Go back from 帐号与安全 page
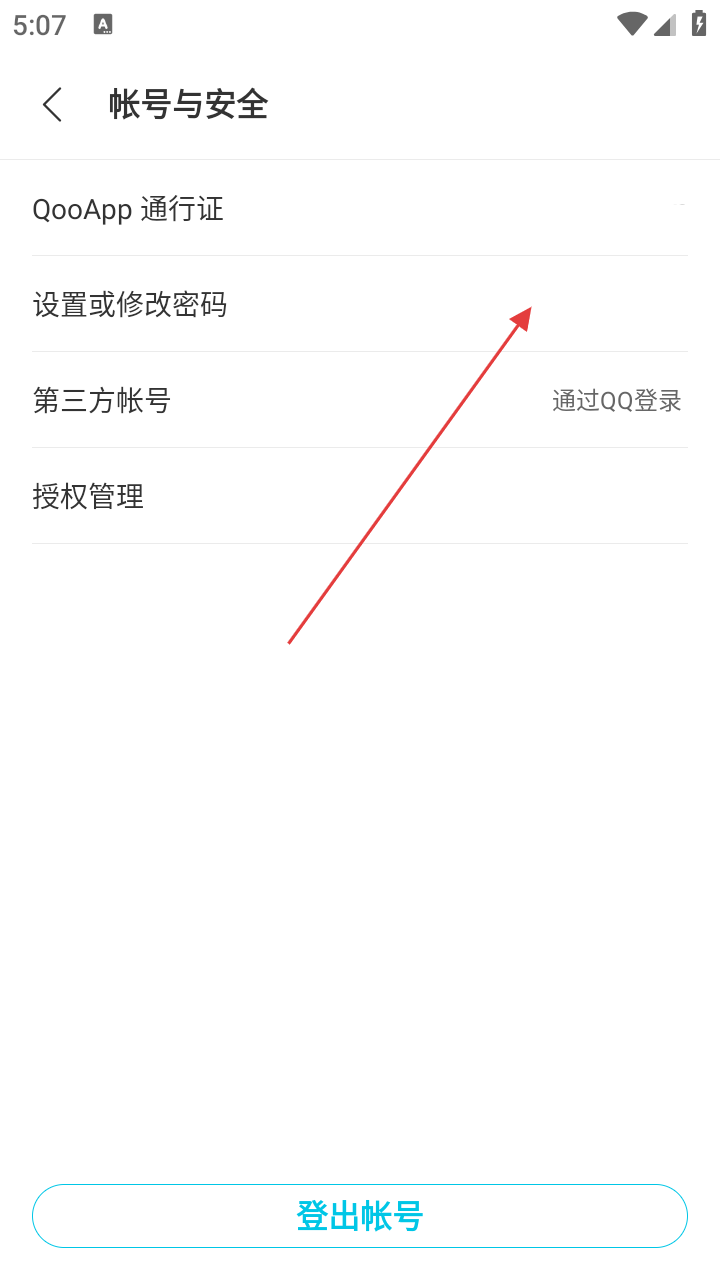Viewport: 720px width, 1280px height. click(x=52, y=105)
